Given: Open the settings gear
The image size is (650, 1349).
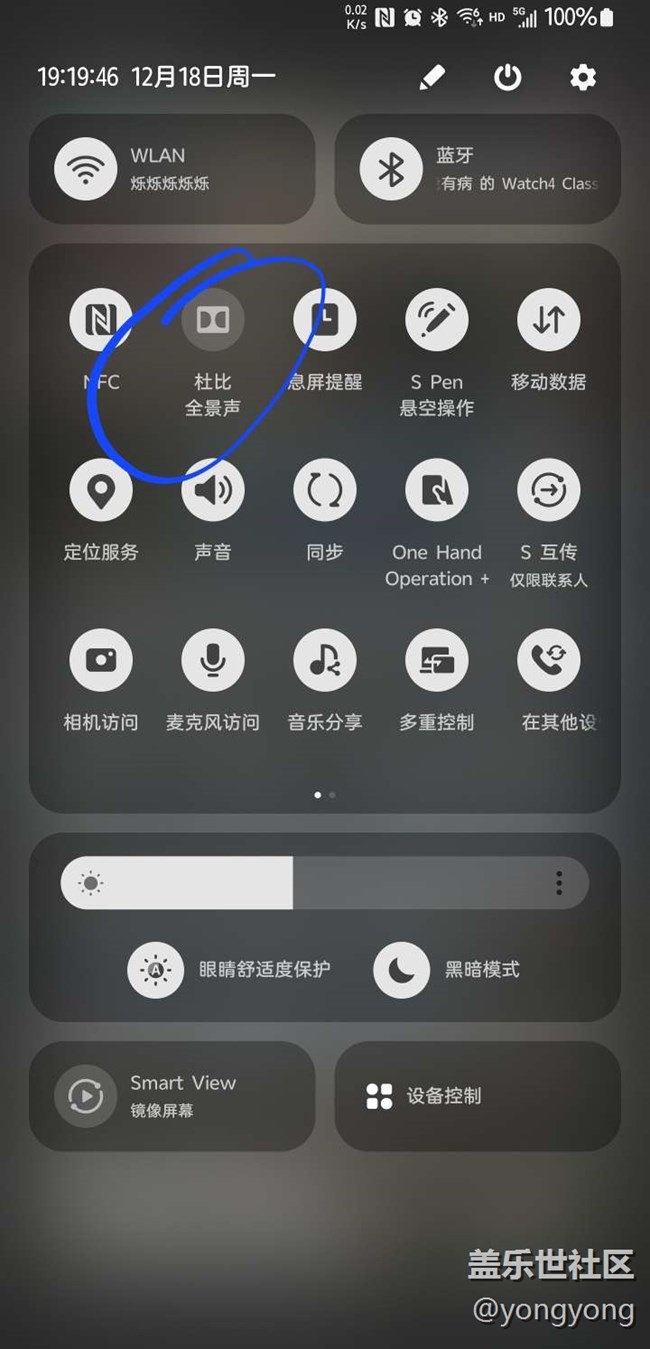Looking at the screenshot, I should pos(583,77).
